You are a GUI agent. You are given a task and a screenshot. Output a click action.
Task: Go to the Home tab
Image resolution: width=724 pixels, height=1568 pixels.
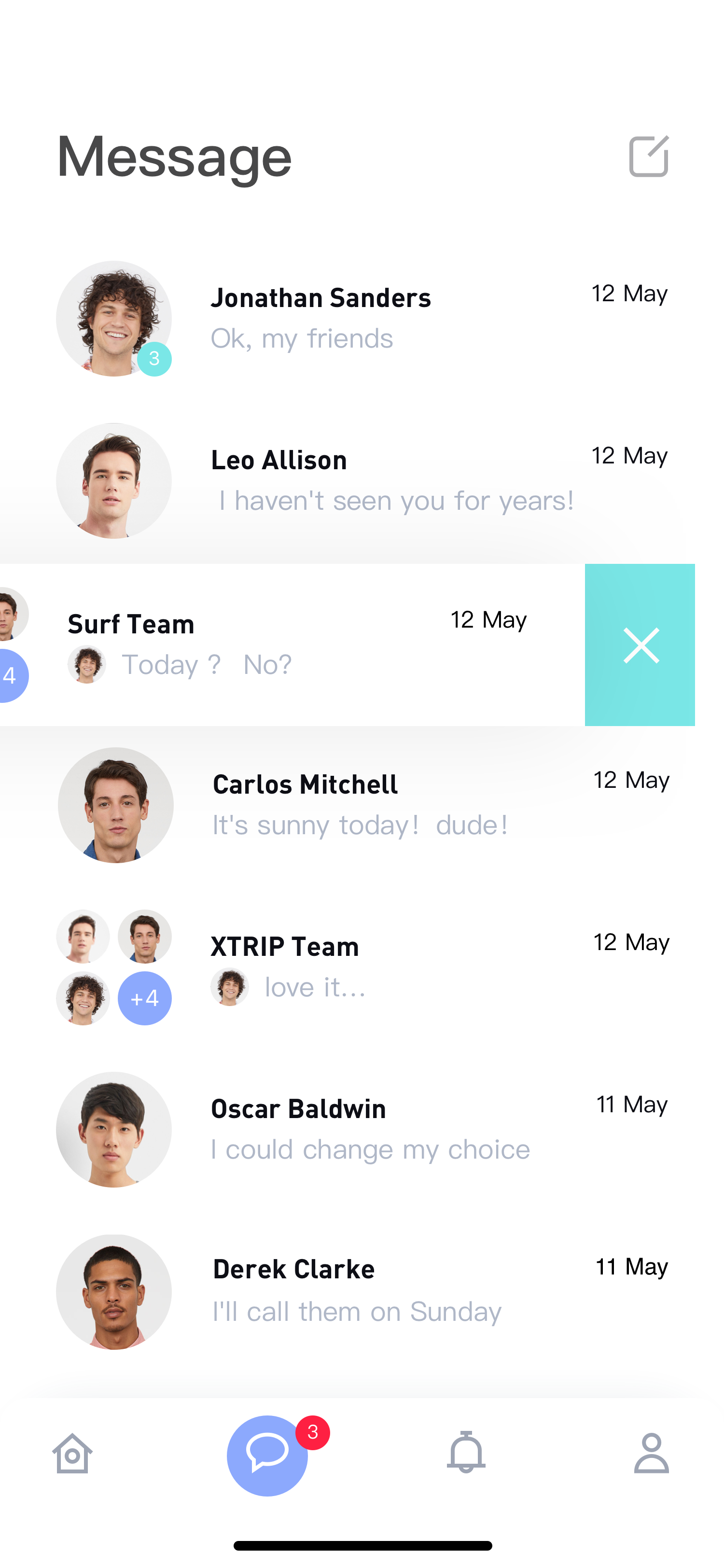pyautogui.click(x=72, y=1454)
